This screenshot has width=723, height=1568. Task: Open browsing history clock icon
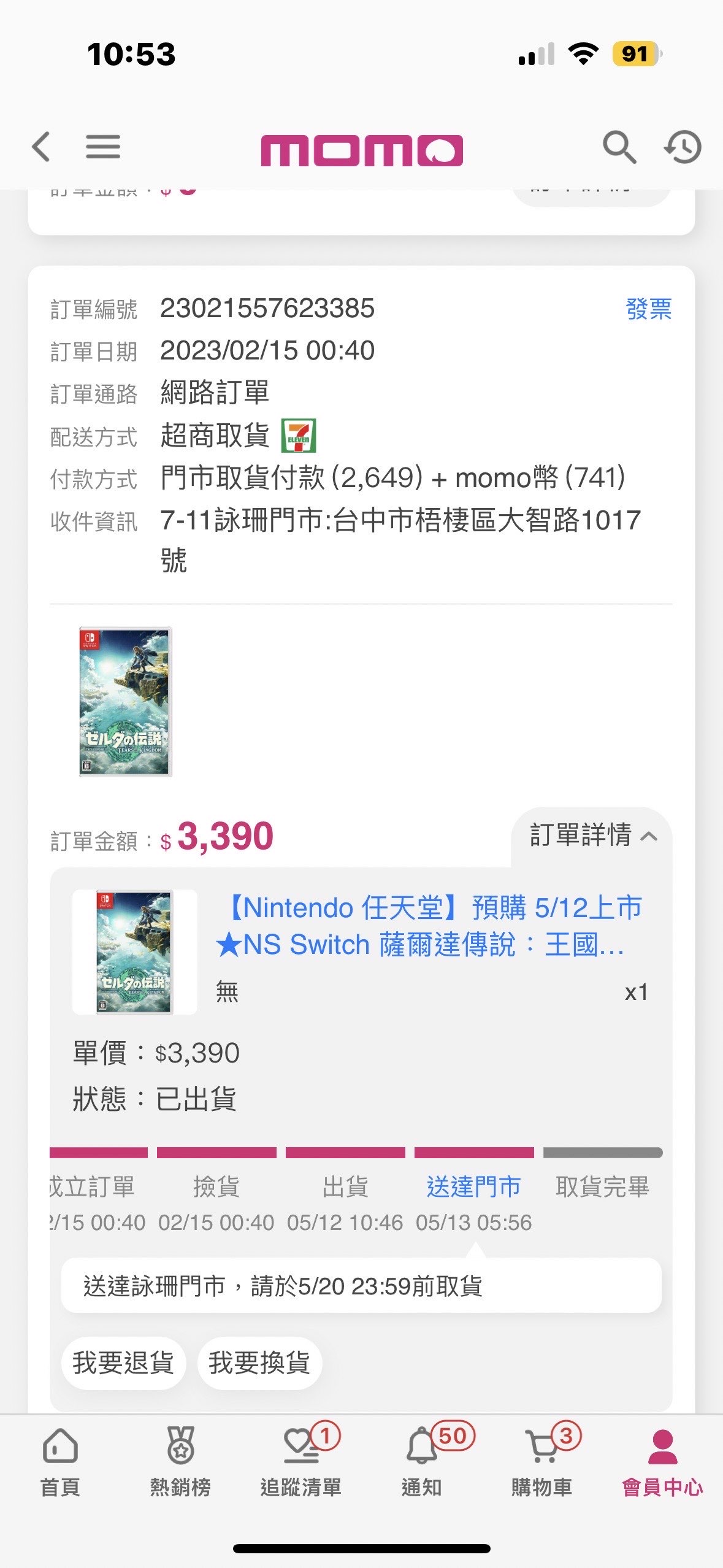click(683, 147)
